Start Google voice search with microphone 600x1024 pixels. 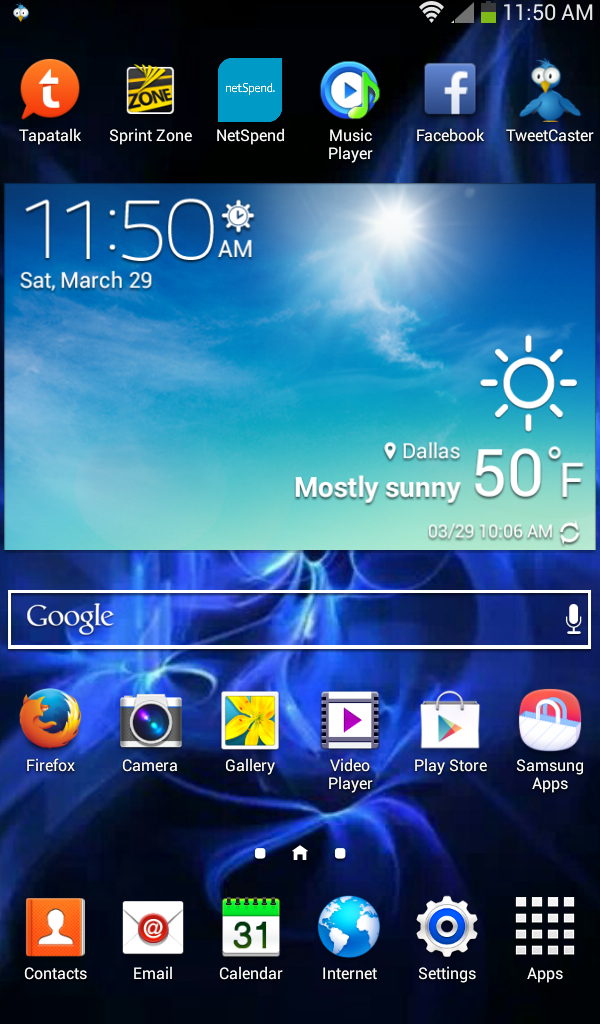[x=573, y=620]
